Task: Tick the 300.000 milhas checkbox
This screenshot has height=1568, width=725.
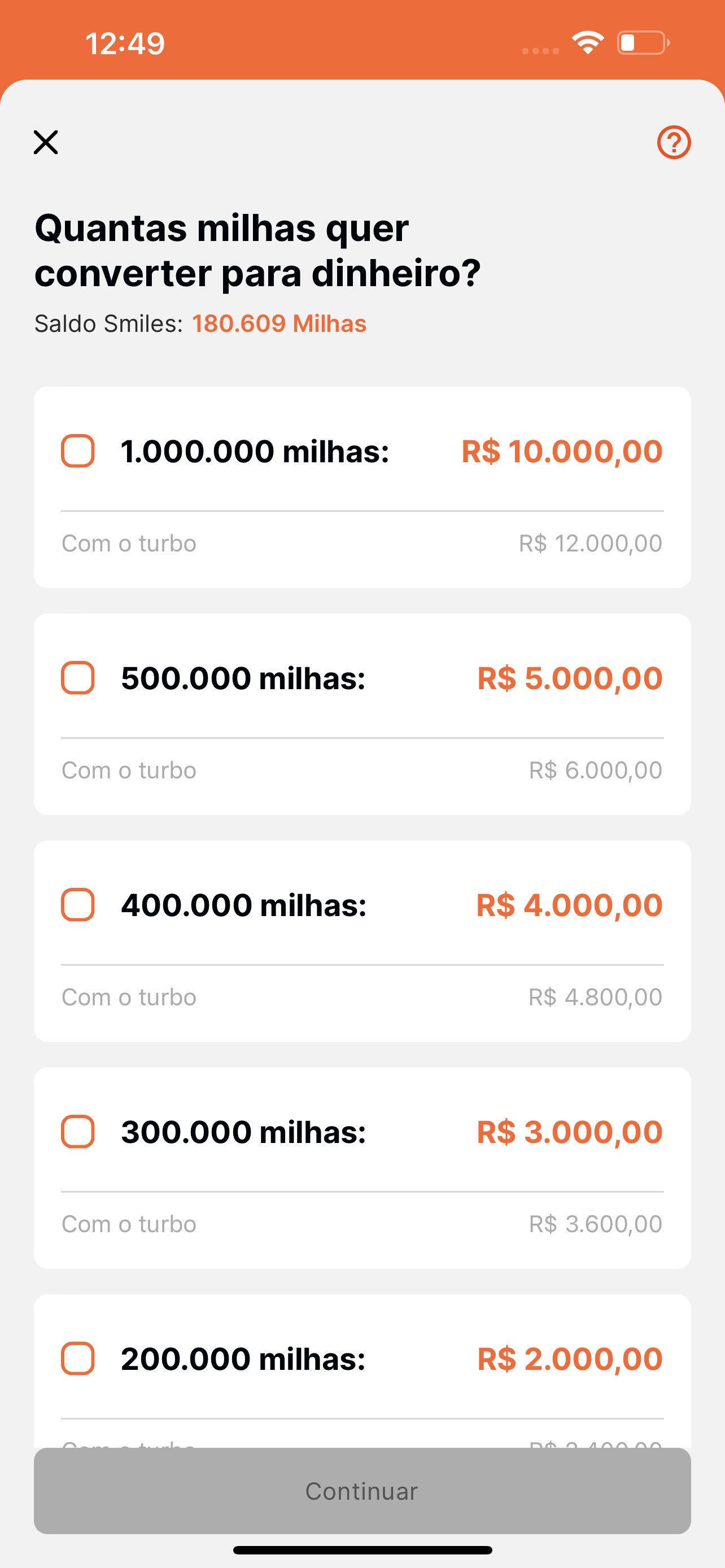Action: click(x=78, y=1132)
